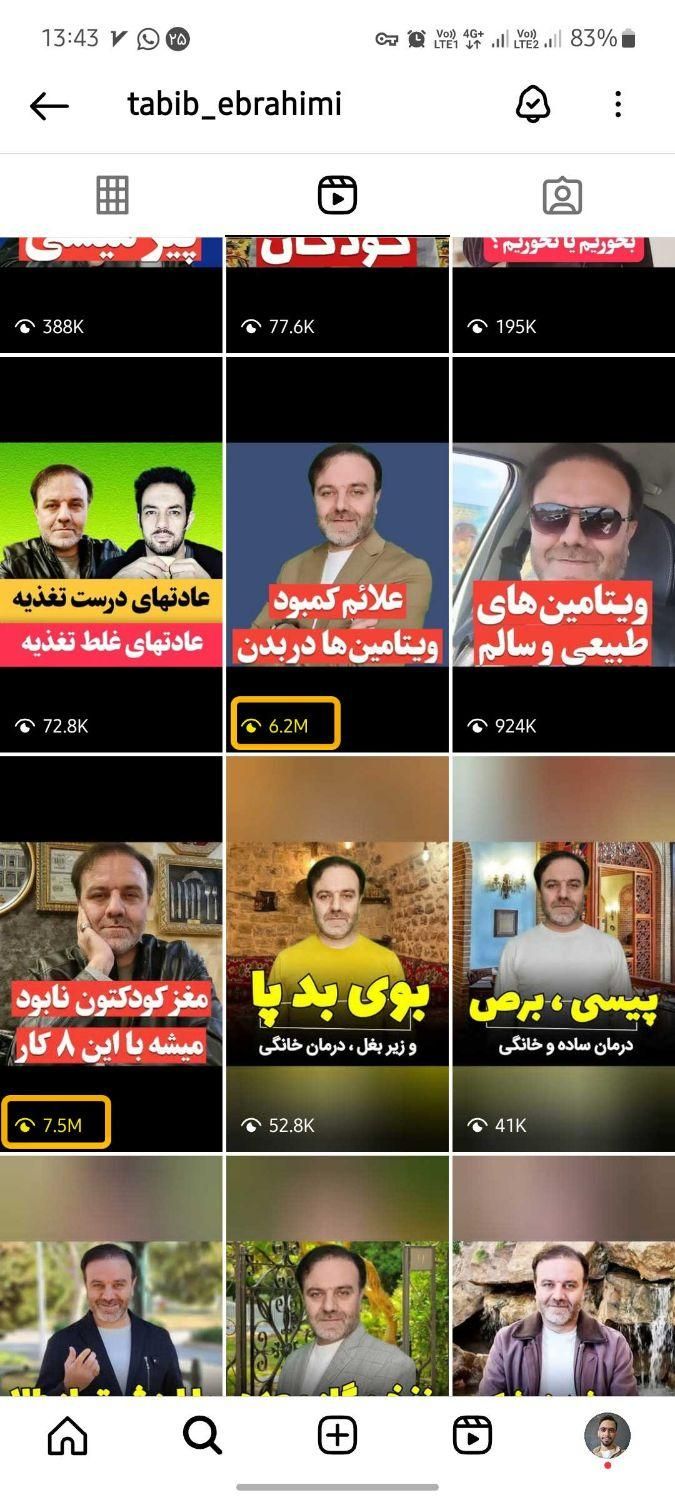675x1500 pixels.
Task: Select the Reels tab on the profile
Action: coord(337,195)
